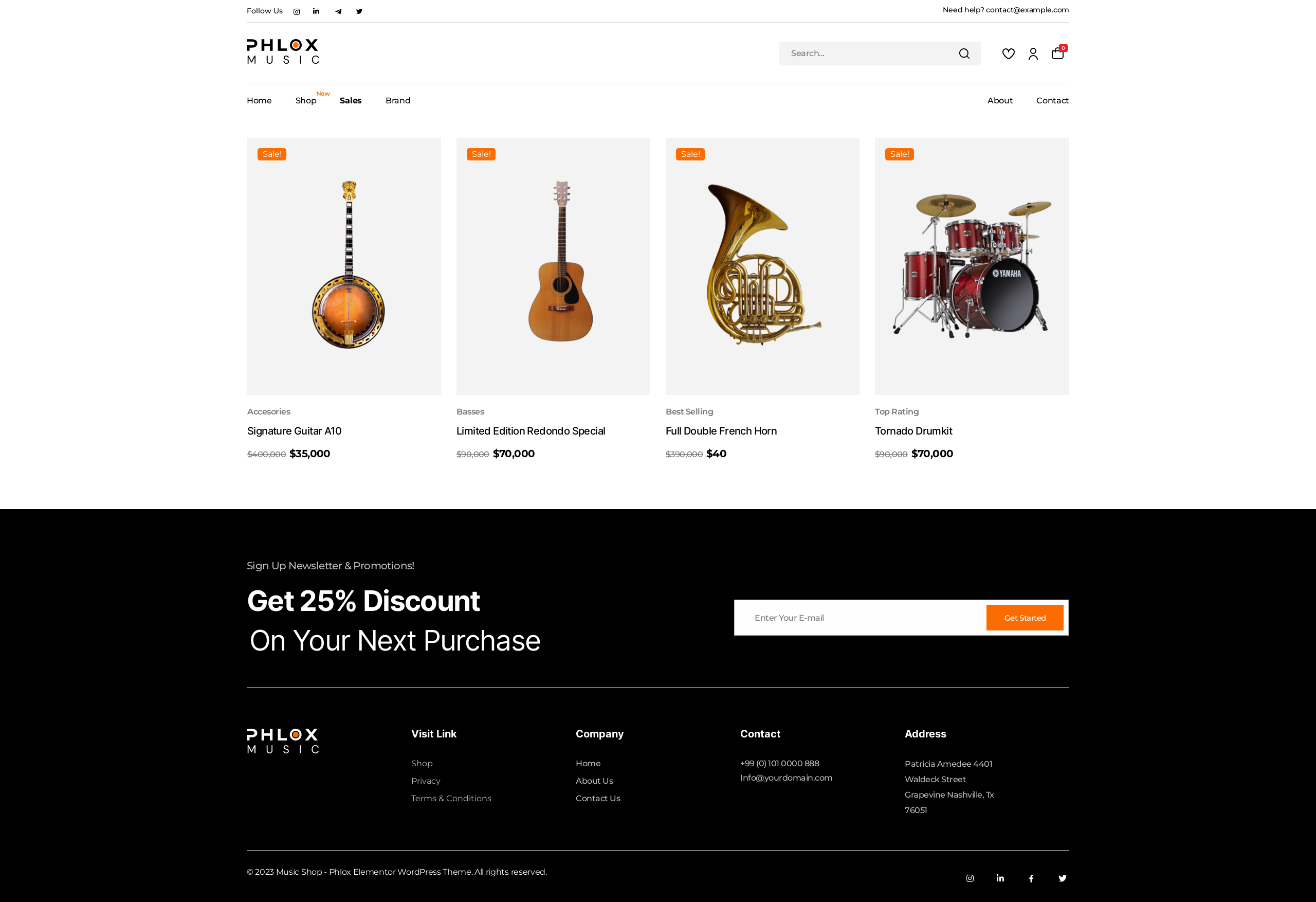This screenshot has width=1316, height=902.
Task: Open Instagram icon next to Follow Us
Action: [296, 11]
